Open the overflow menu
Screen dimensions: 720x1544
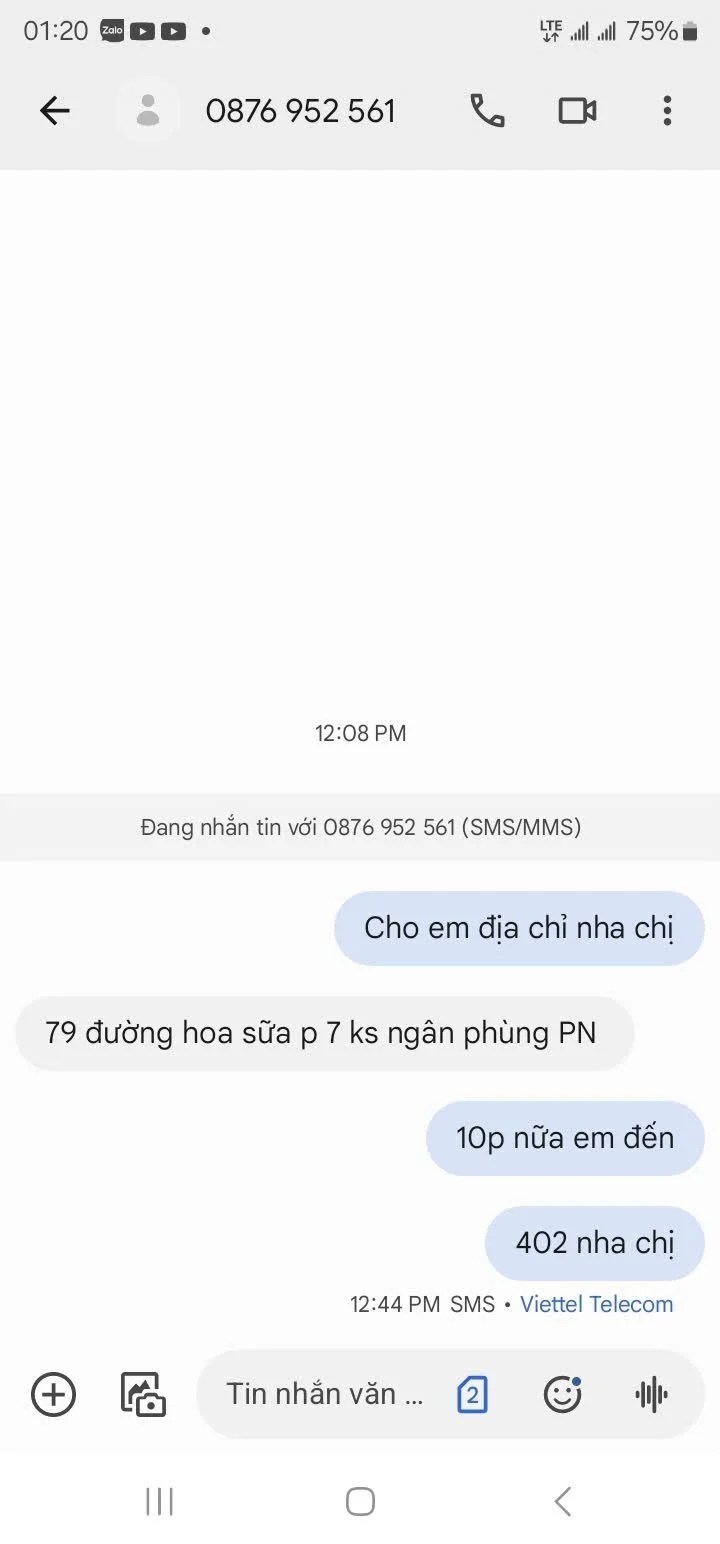click(667, 110)
